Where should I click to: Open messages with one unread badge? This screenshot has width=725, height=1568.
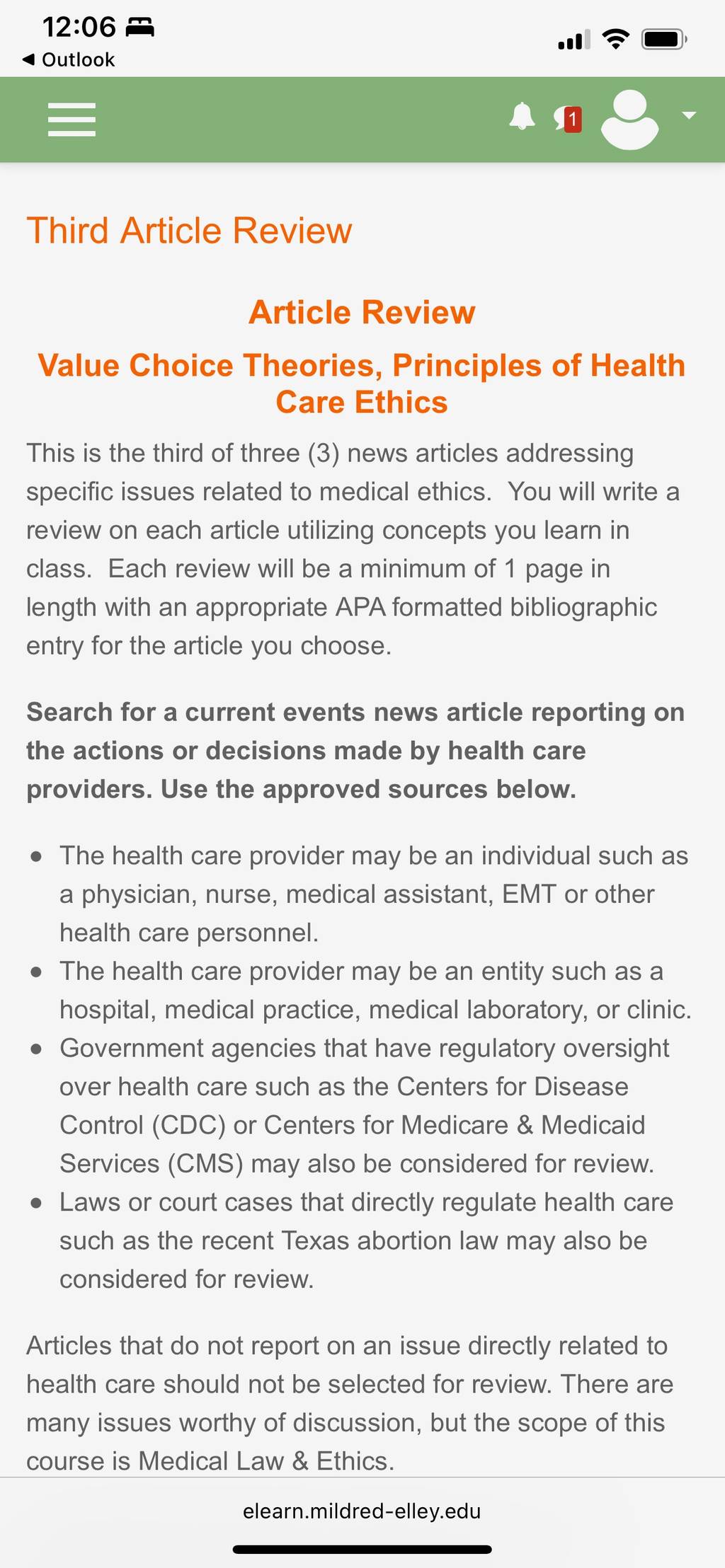pyautogui.click(x=569, y=119)
